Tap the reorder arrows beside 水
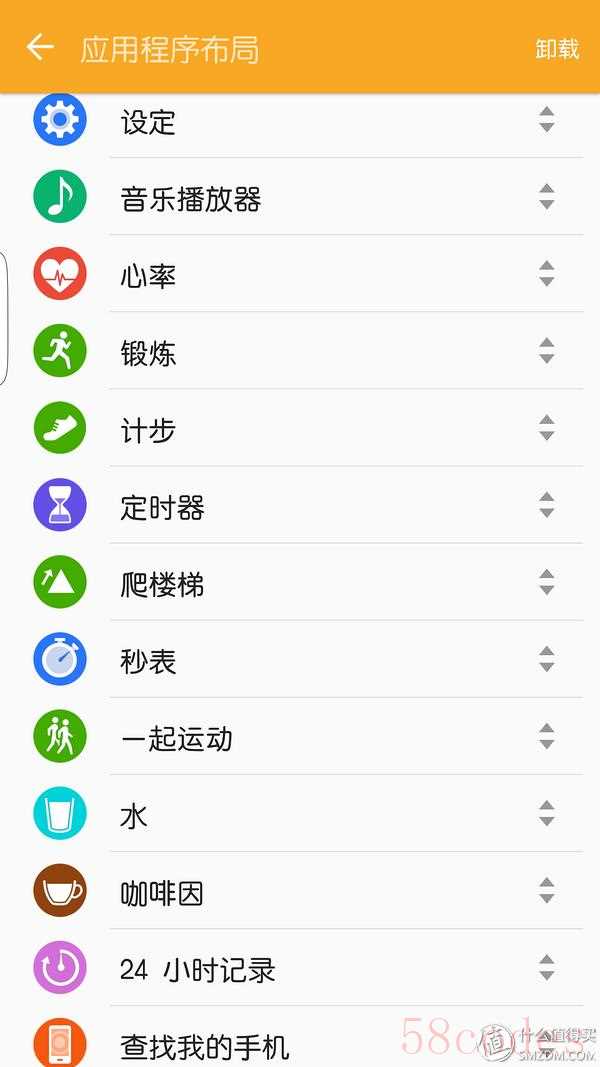Screen dimensions: 600x1067 [546, 813]
